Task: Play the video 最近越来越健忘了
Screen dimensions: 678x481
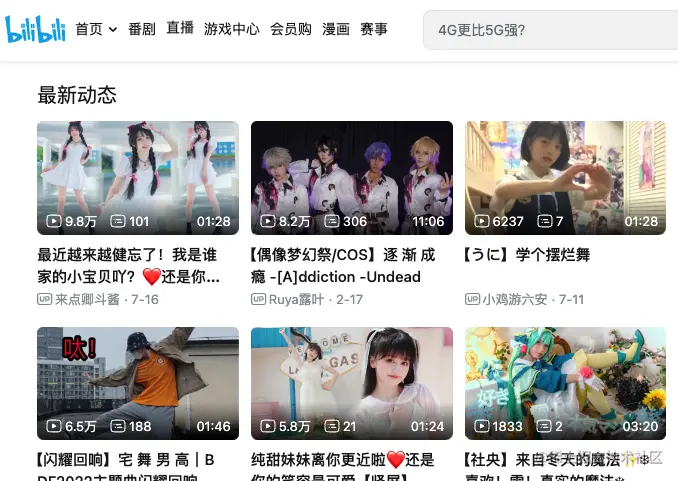Action: pos(138,178)
